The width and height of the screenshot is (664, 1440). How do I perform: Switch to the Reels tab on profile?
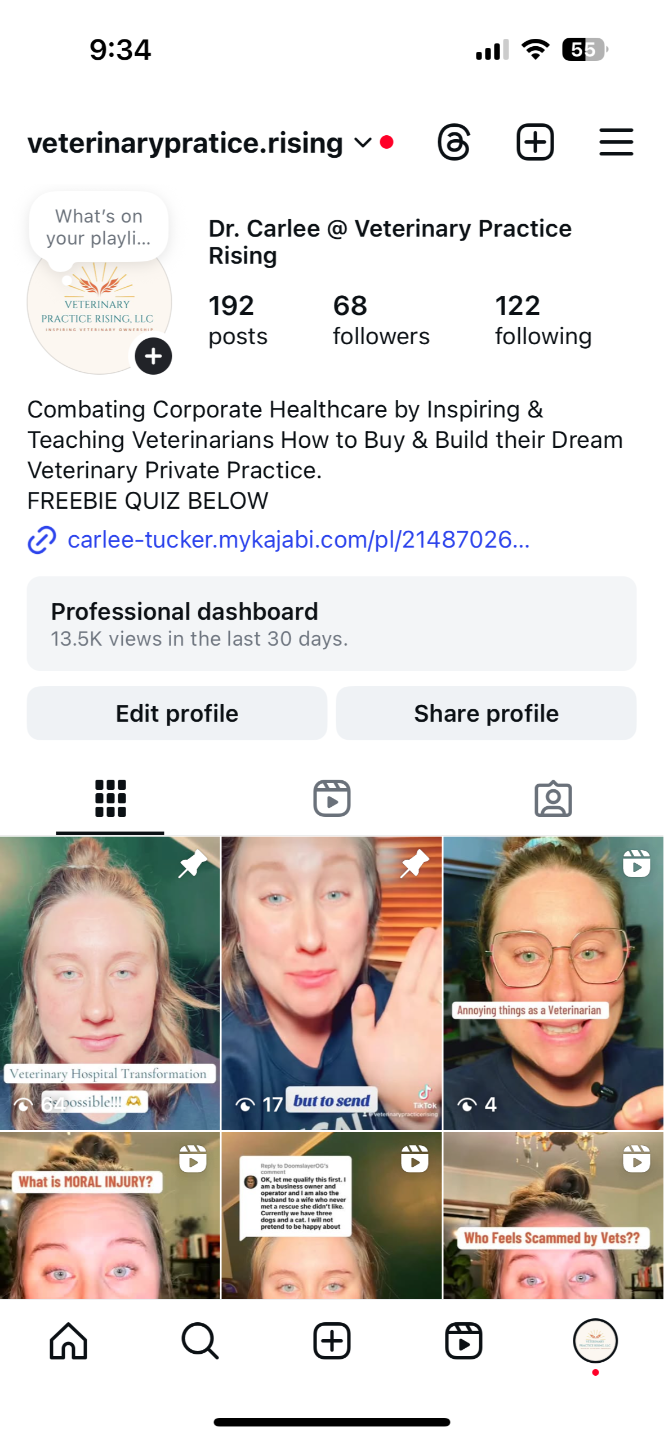[x=332, y=799]
